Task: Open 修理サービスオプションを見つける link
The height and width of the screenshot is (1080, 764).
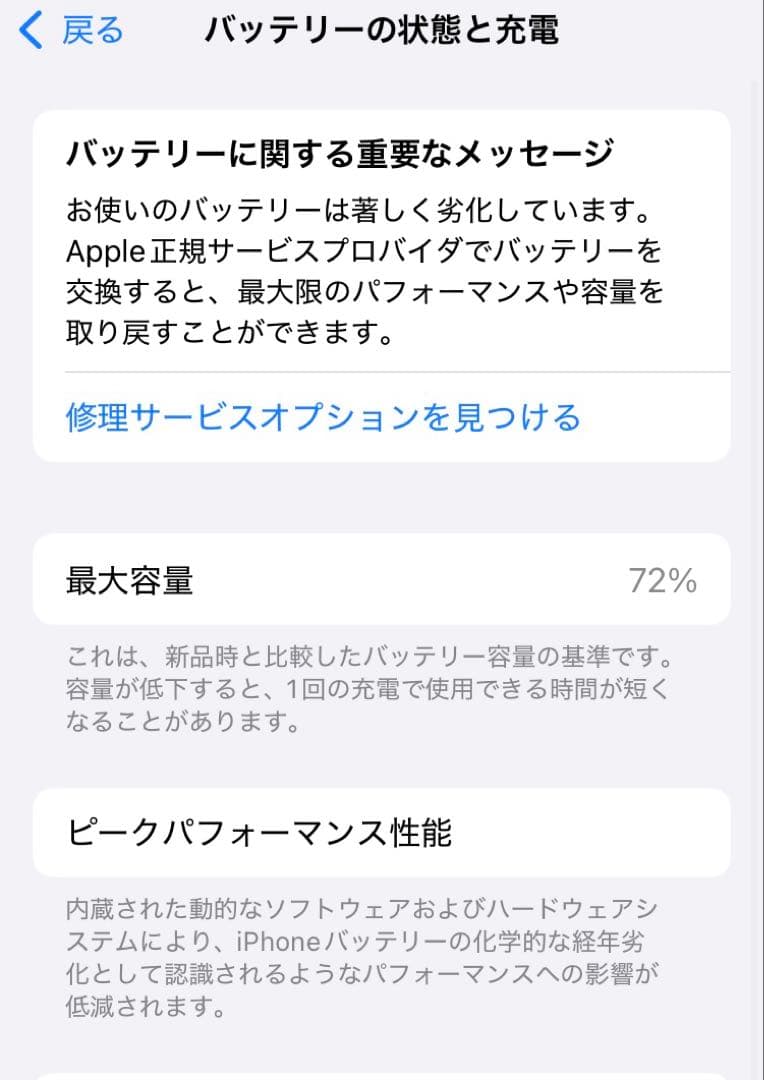Action: coord(322,419)
